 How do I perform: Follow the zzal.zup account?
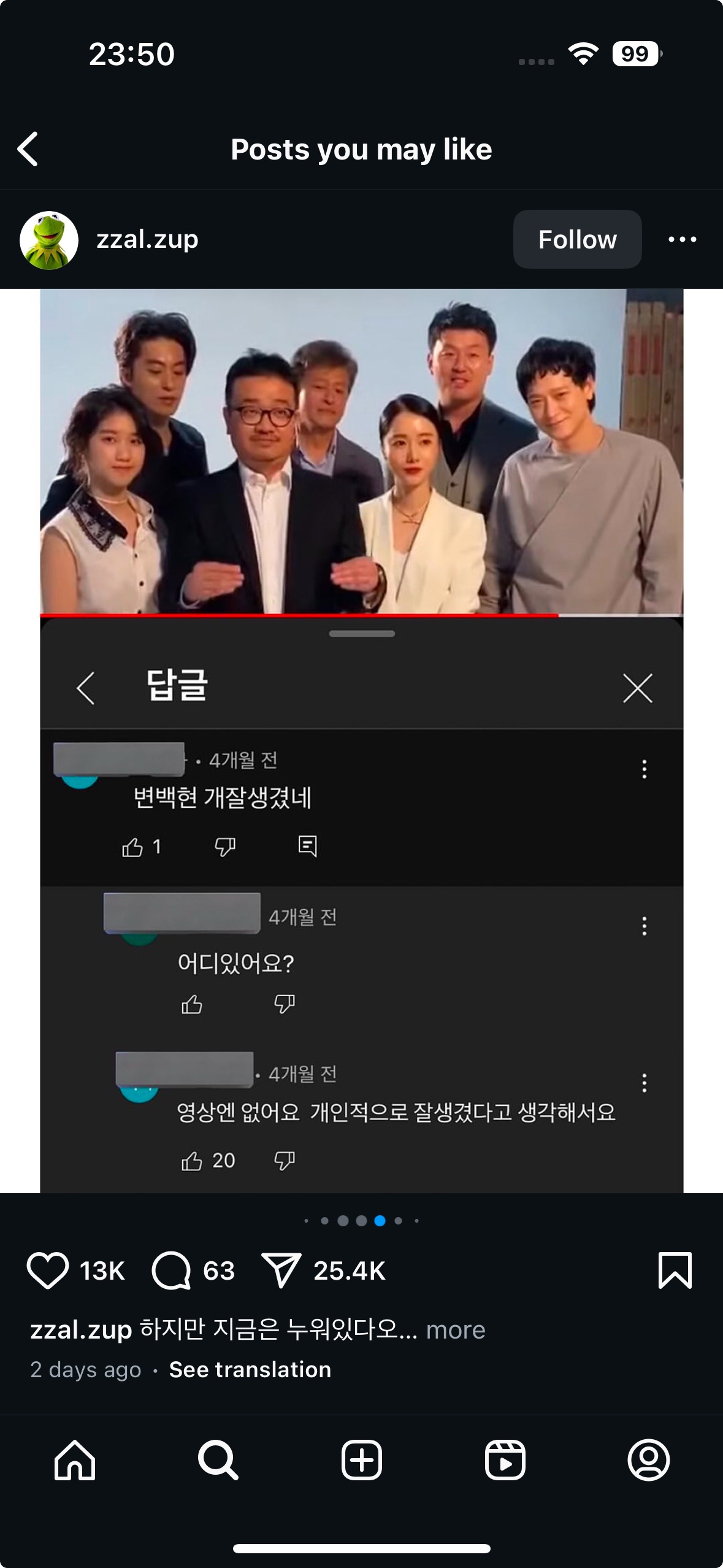(x=577, y=239)
